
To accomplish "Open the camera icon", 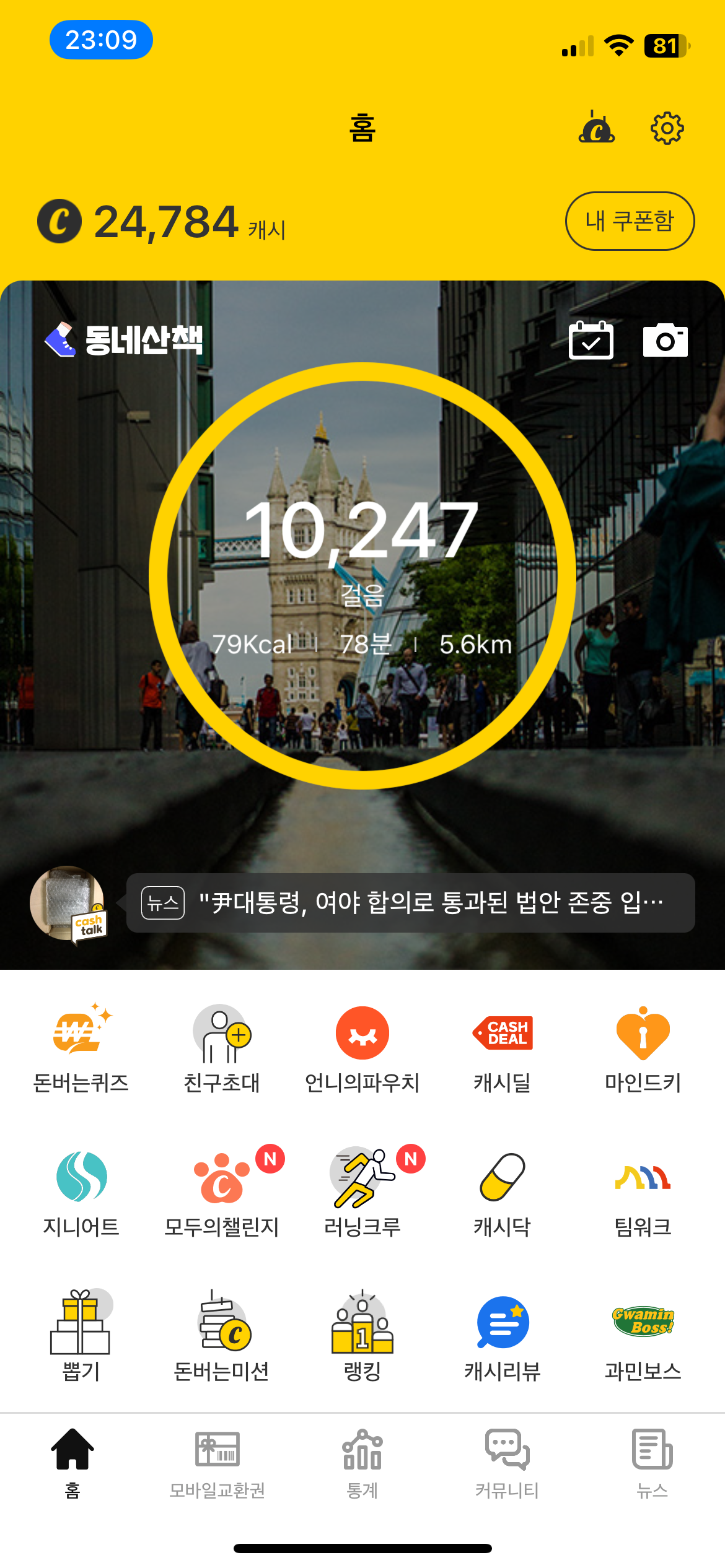I will click(x=665, y=340).
